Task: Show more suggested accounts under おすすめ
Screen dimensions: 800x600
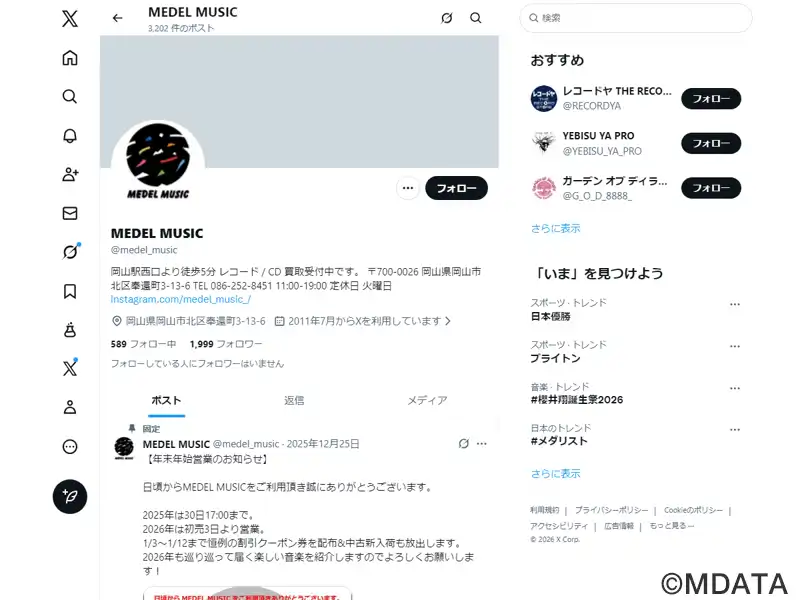Action: tap(555, 229)
